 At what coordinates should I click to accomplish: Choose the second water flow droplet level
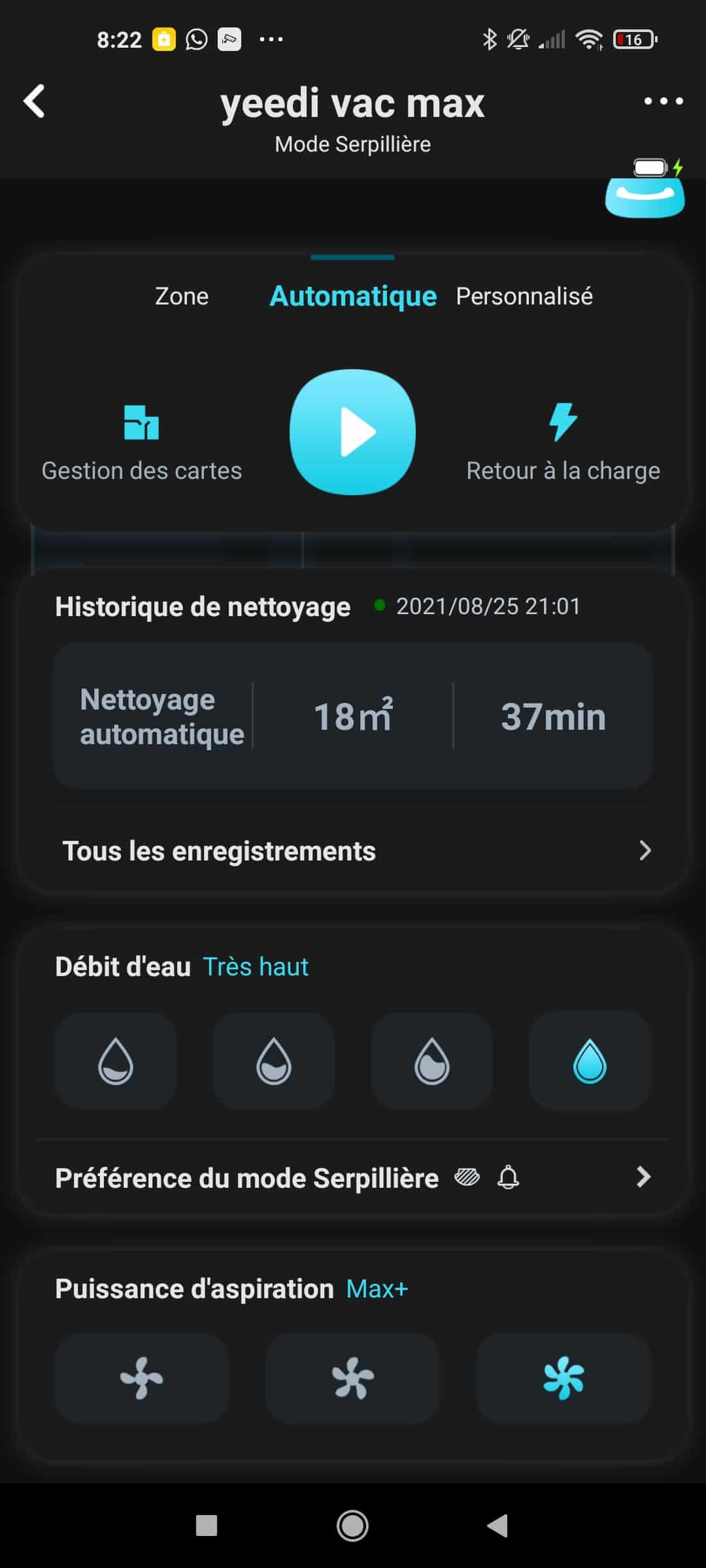[x=274, y=1061]
